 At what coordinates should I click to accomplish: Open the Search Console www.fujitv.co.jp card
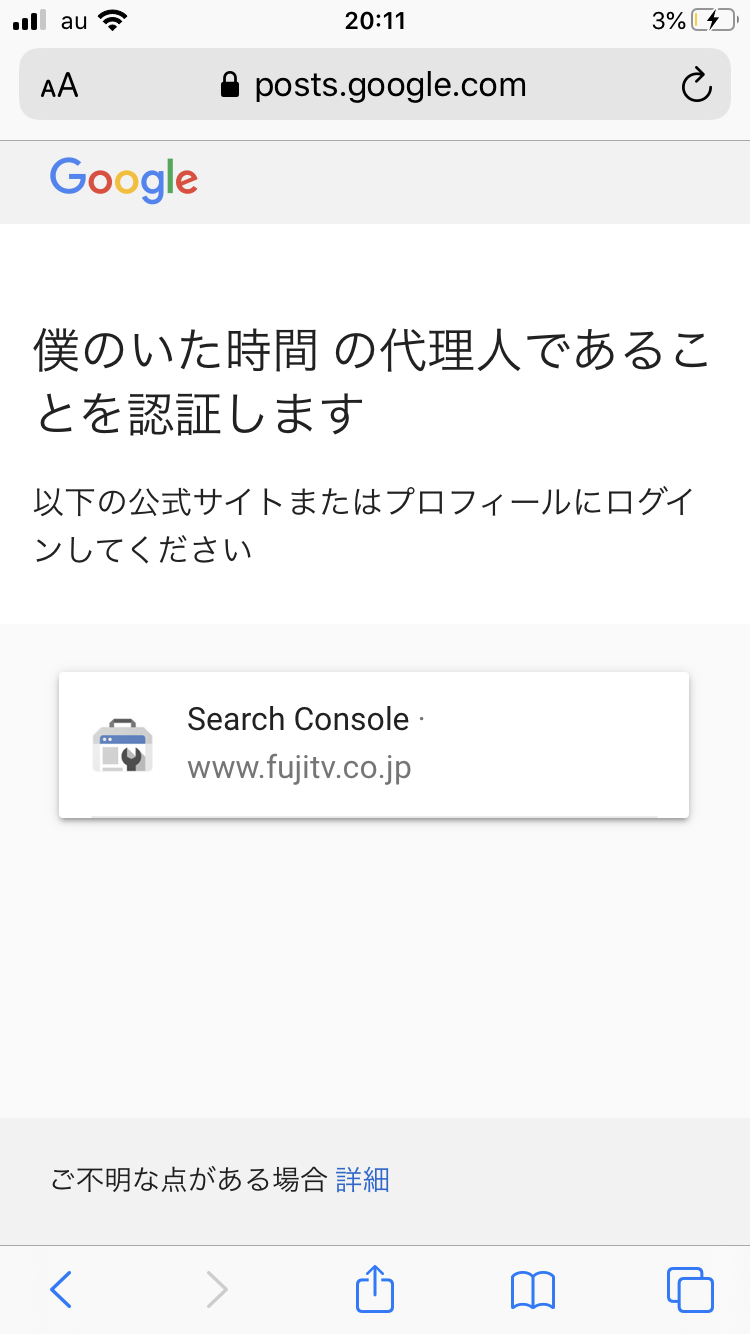pos(373,744)
